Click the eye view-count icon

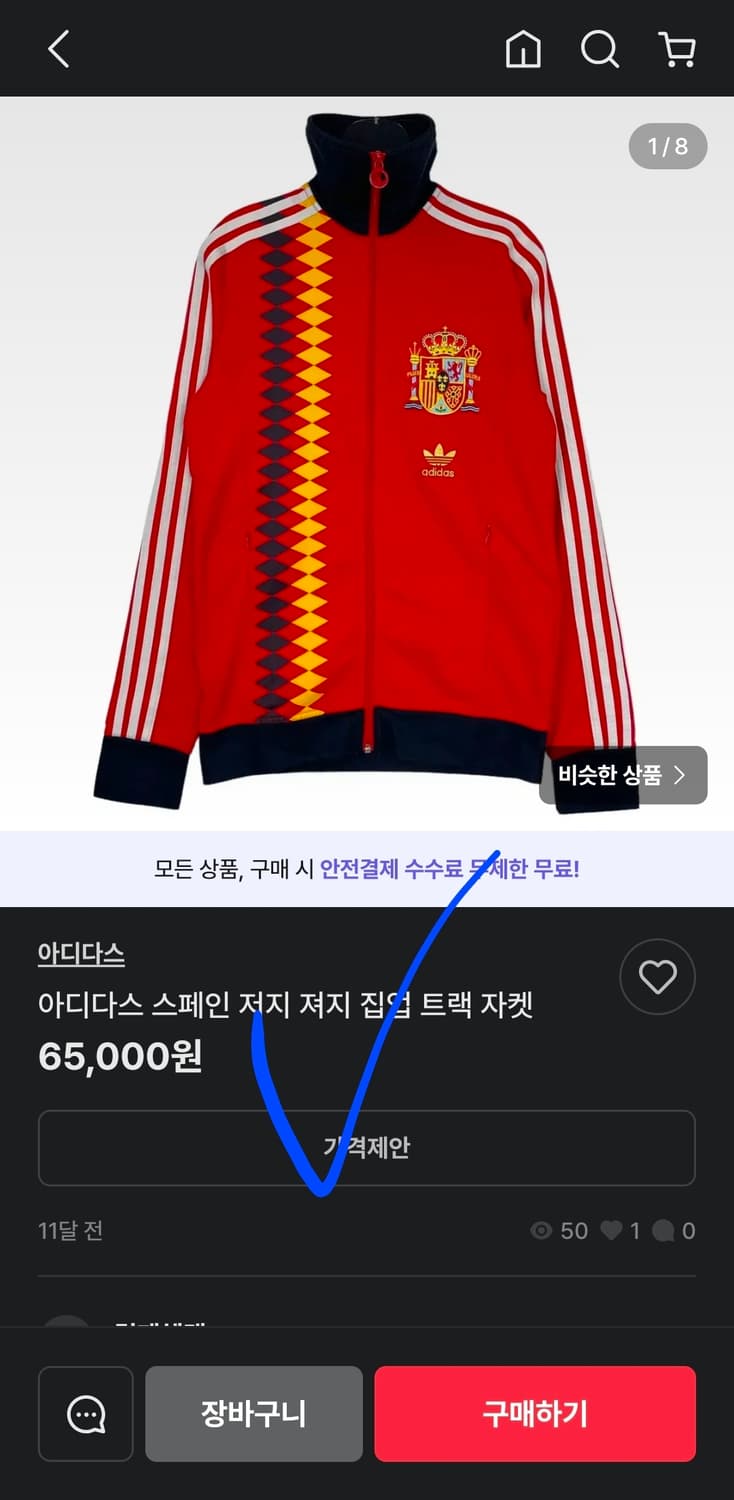pos(543,1231)
